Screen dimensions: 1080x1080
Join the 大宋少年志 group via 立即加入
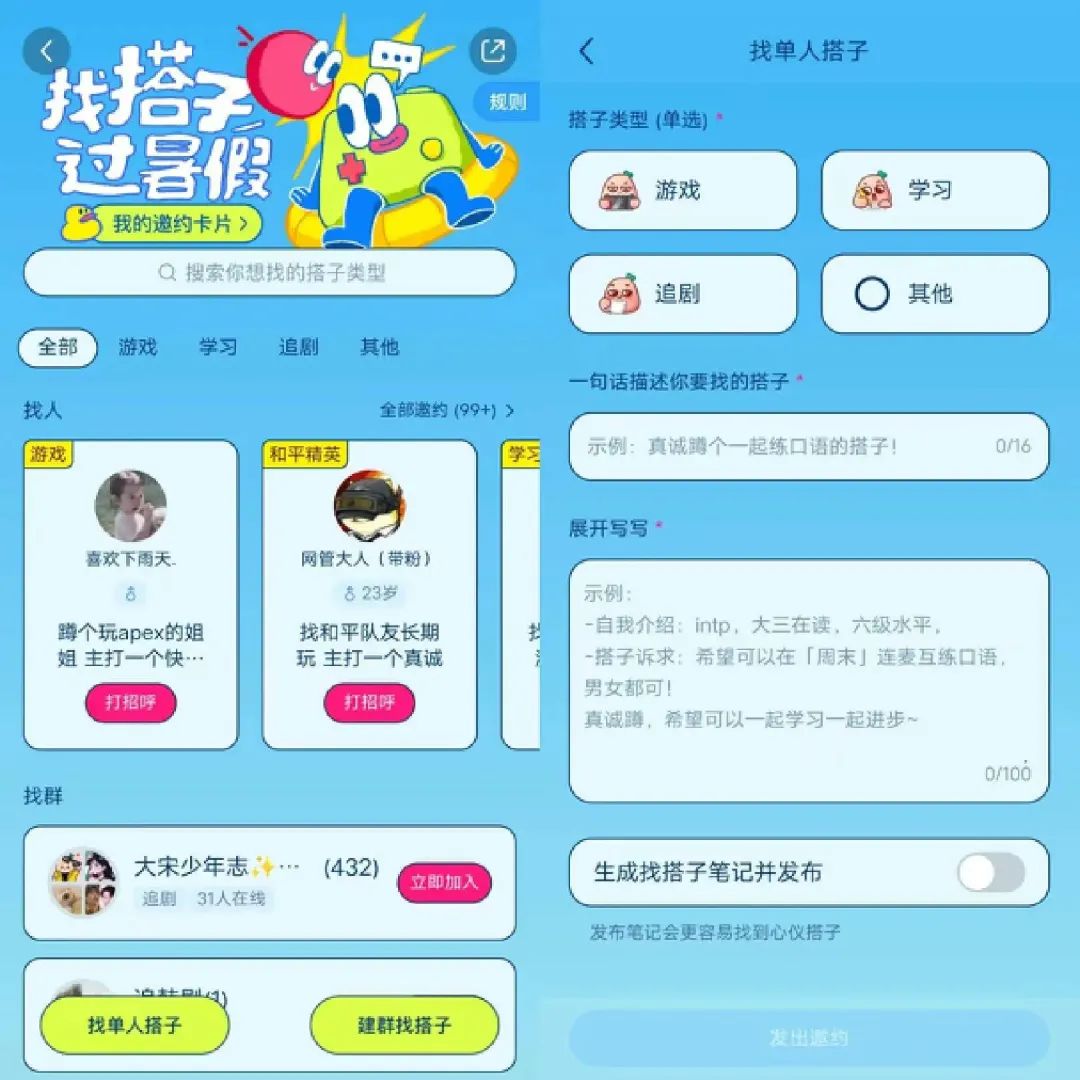pyautogui.click(x=444, y=882)
